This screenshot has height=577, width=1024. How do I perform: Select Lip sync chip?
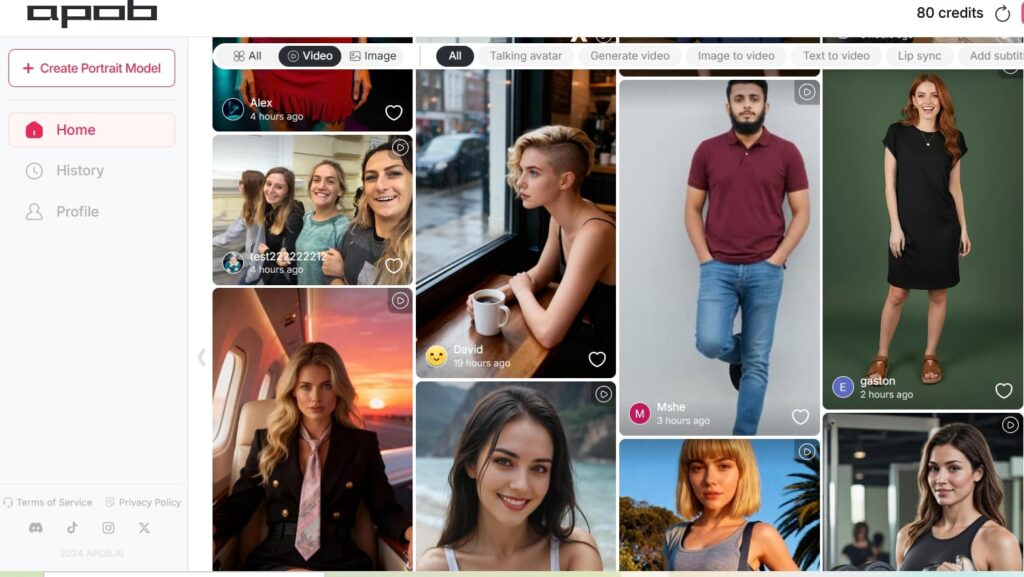pyautogui.click(x=919, y=56)
